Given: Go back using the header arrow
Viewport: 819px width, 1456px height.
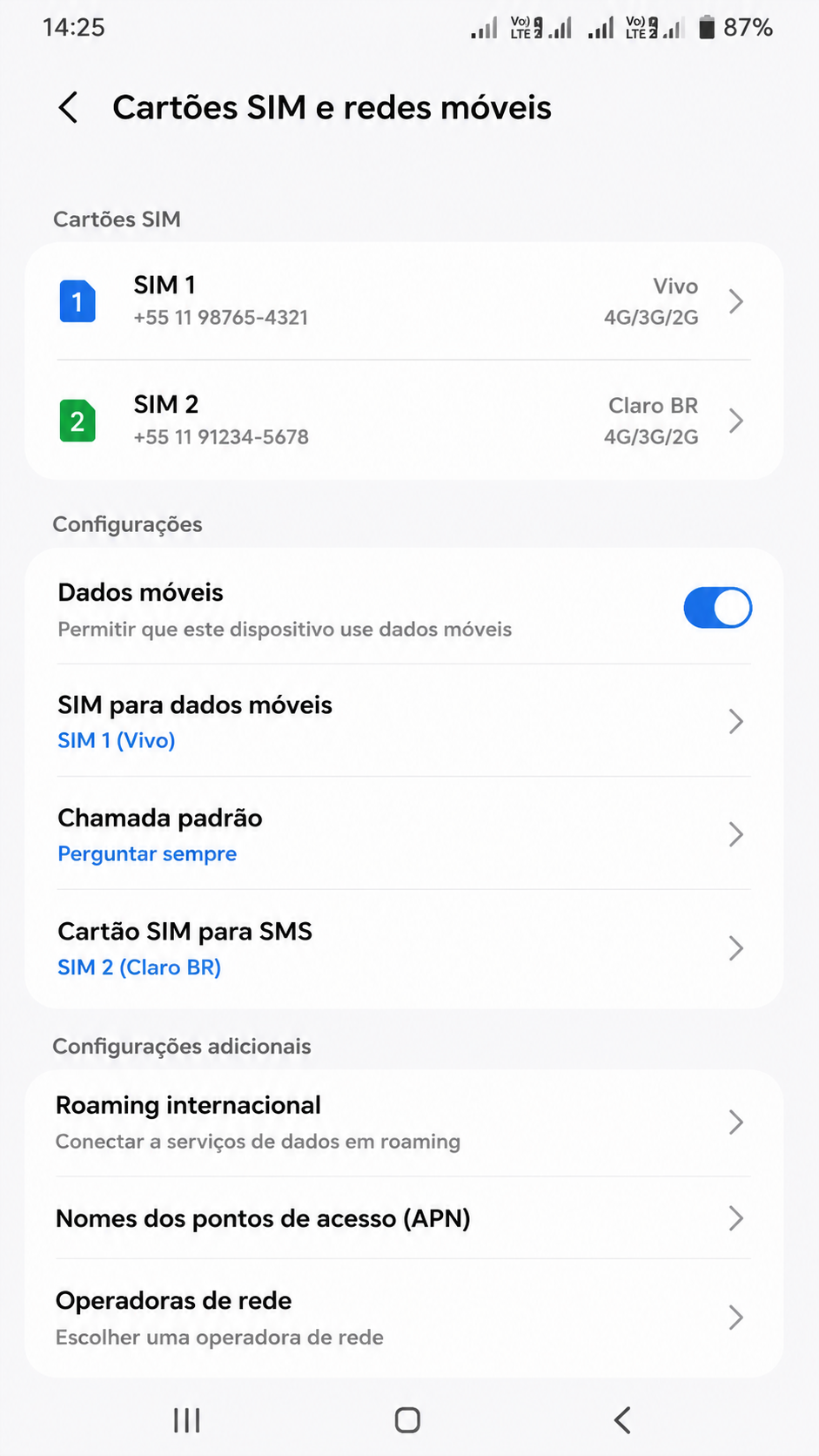Looking at the screenshot, I should (68, 108).
